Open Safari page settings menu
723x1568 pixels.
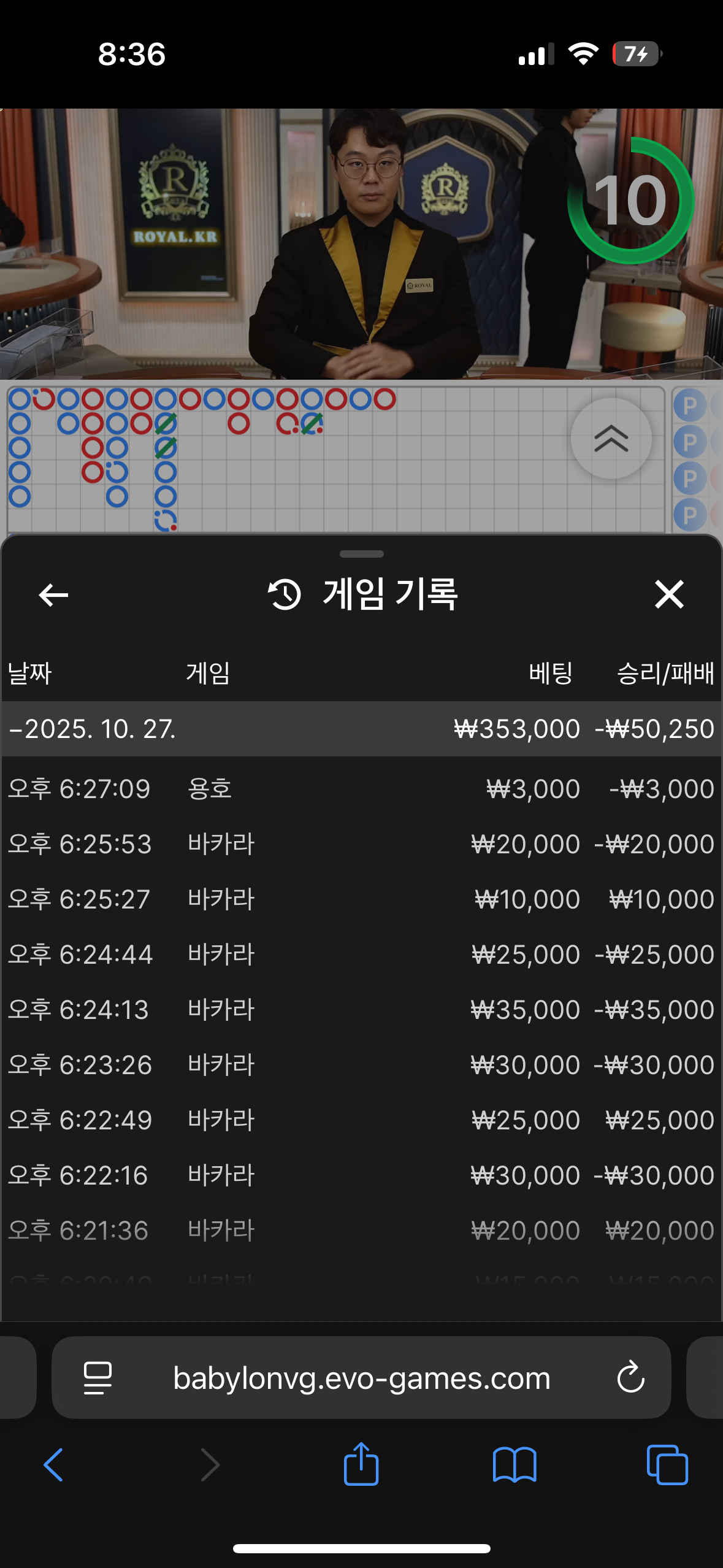tap(98, 1378)
